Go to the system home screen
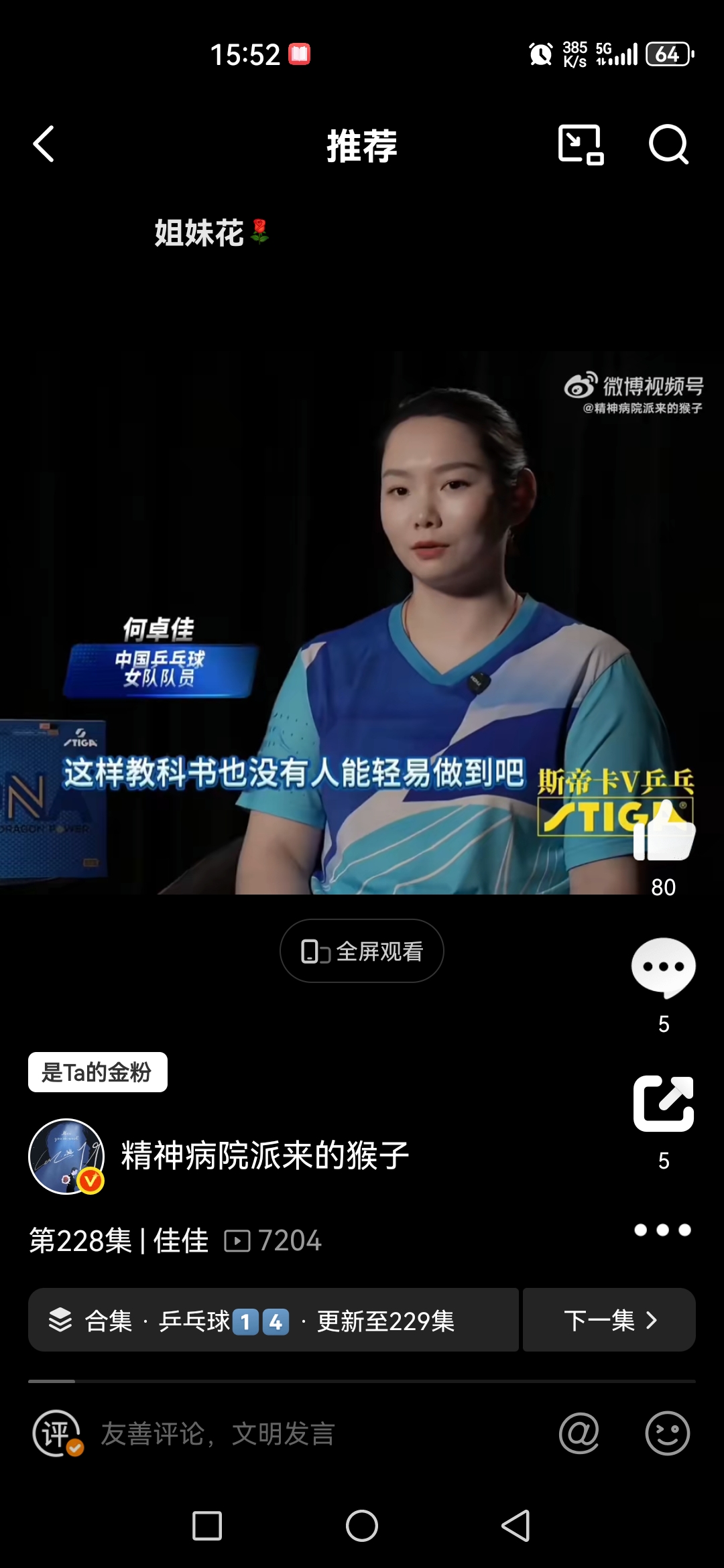The height and width of the screenshot is (1568, 724). pos(362,1526)
